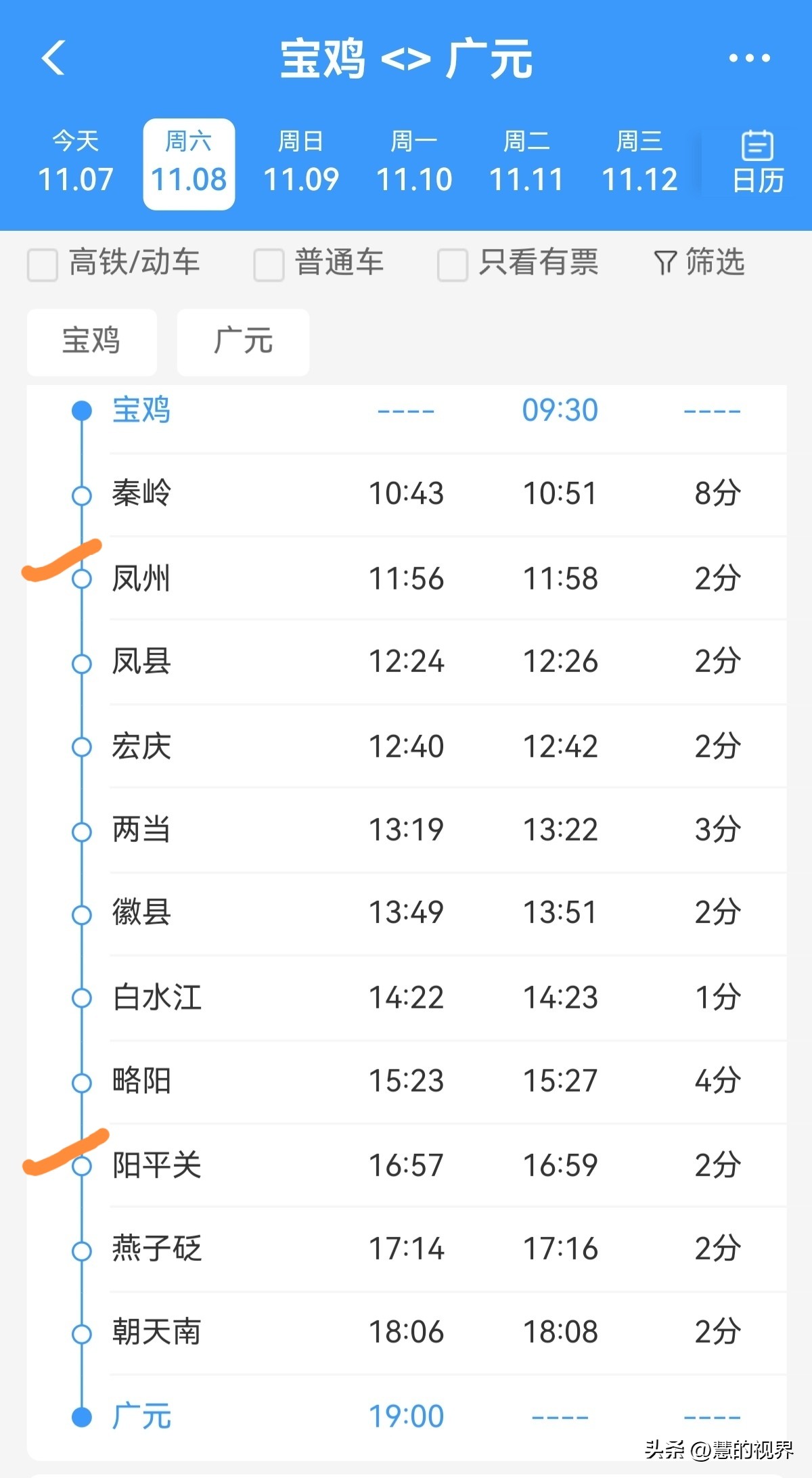Tap 宝鸡 <> 广元 to swap route
Image resolution: width=812 pixels, height=1478 pixels.
click(x=406, y=59)
